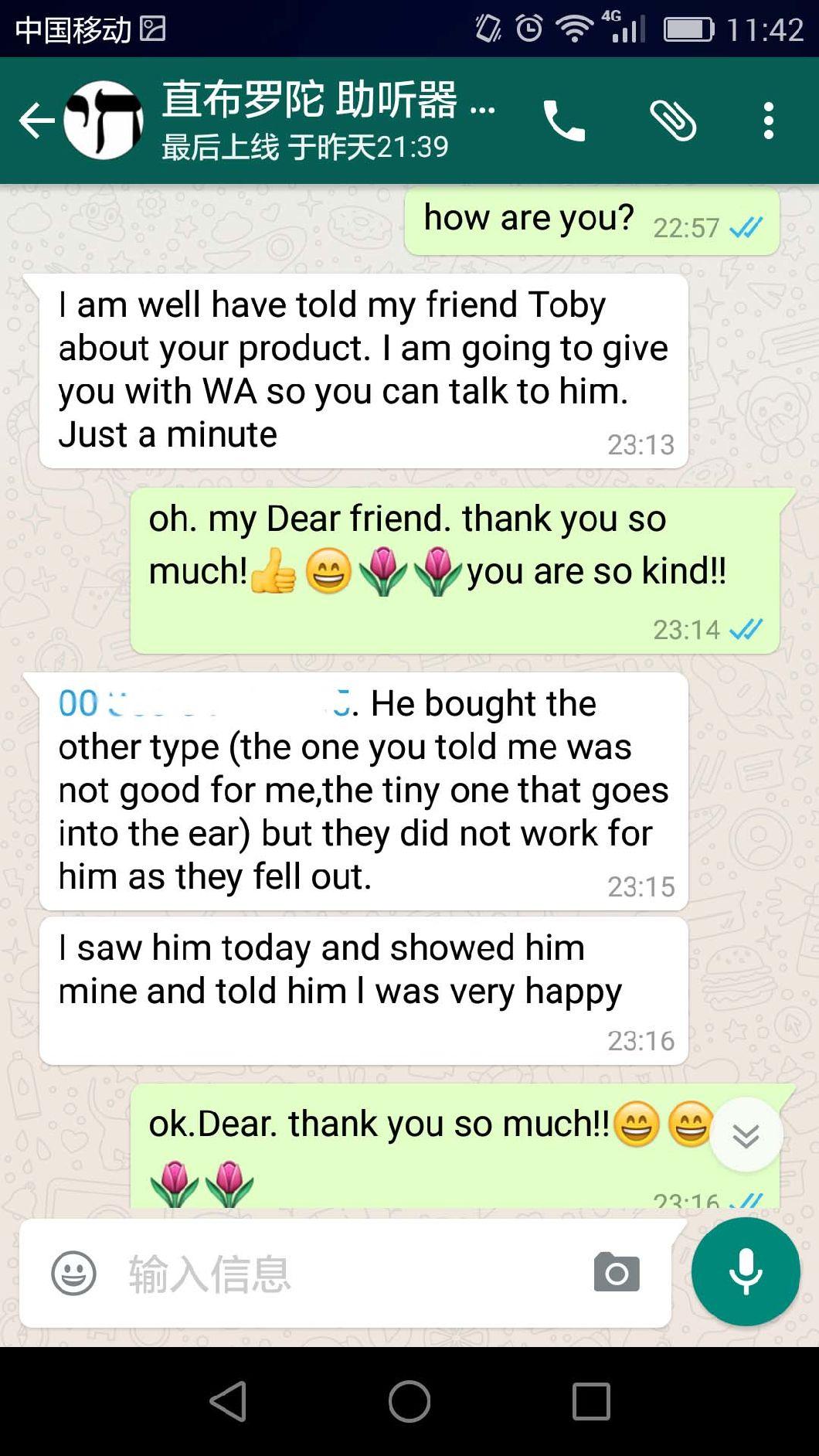
Task: Open the attachment paperclip menu
Action: tap(671, 121)
